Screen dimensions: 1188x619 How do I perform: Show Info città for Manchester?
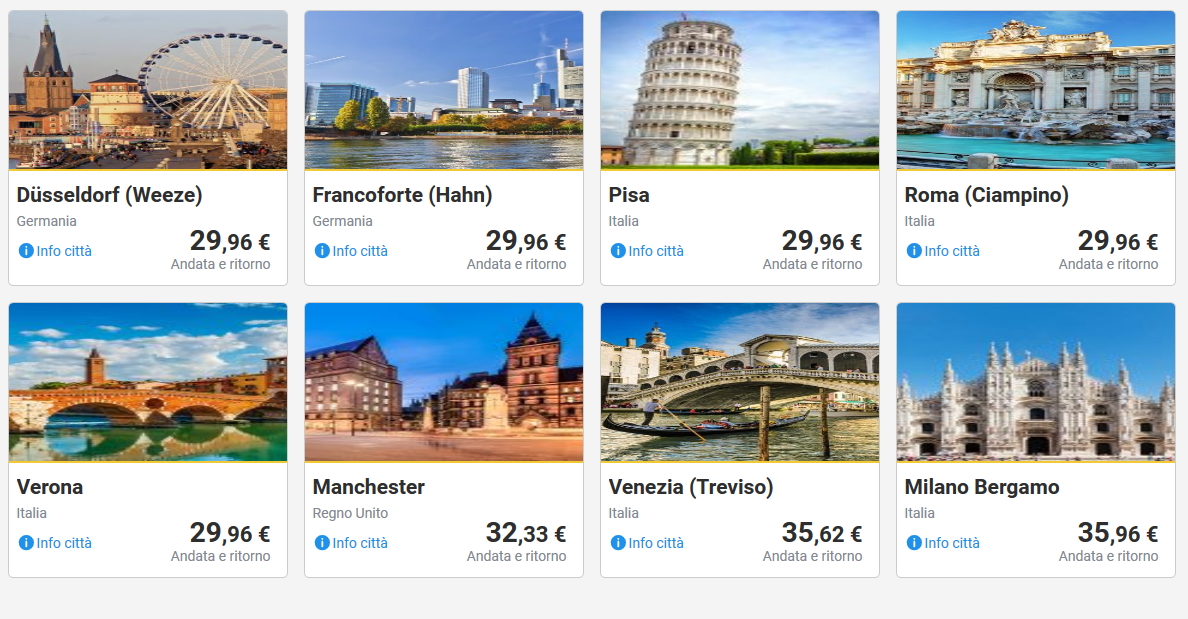coord(352,543)
